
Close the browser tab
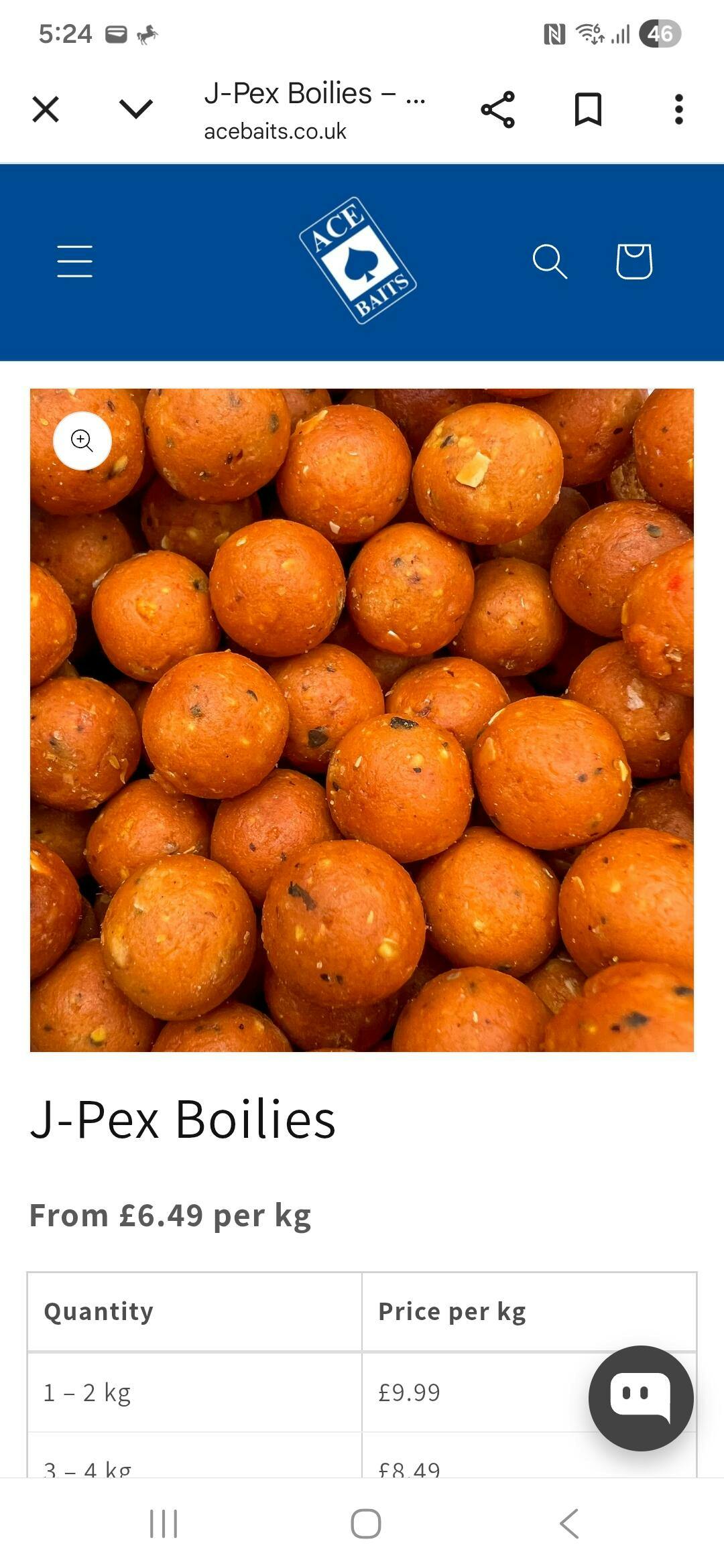coord(46,109)
